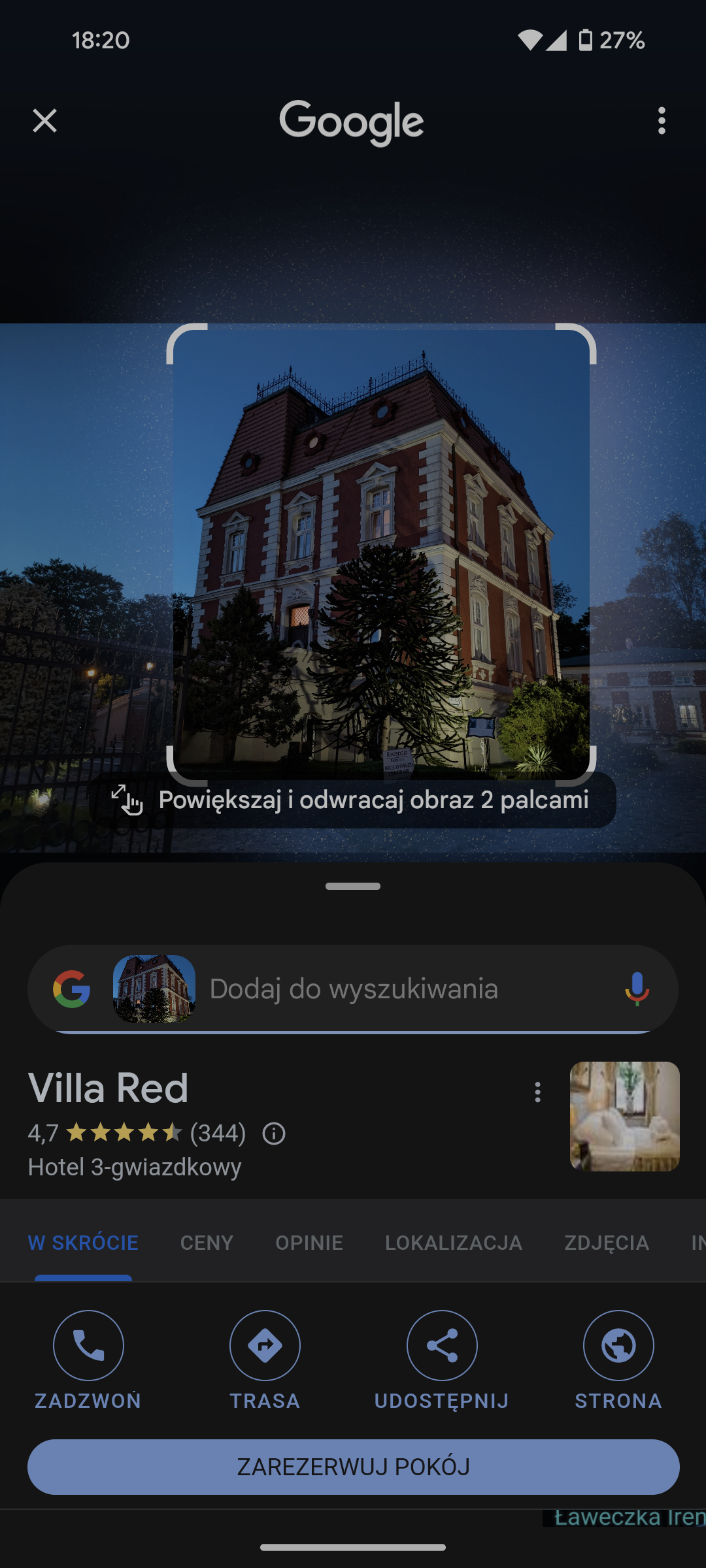Close the Google Lens view

[x=44, y=121]
